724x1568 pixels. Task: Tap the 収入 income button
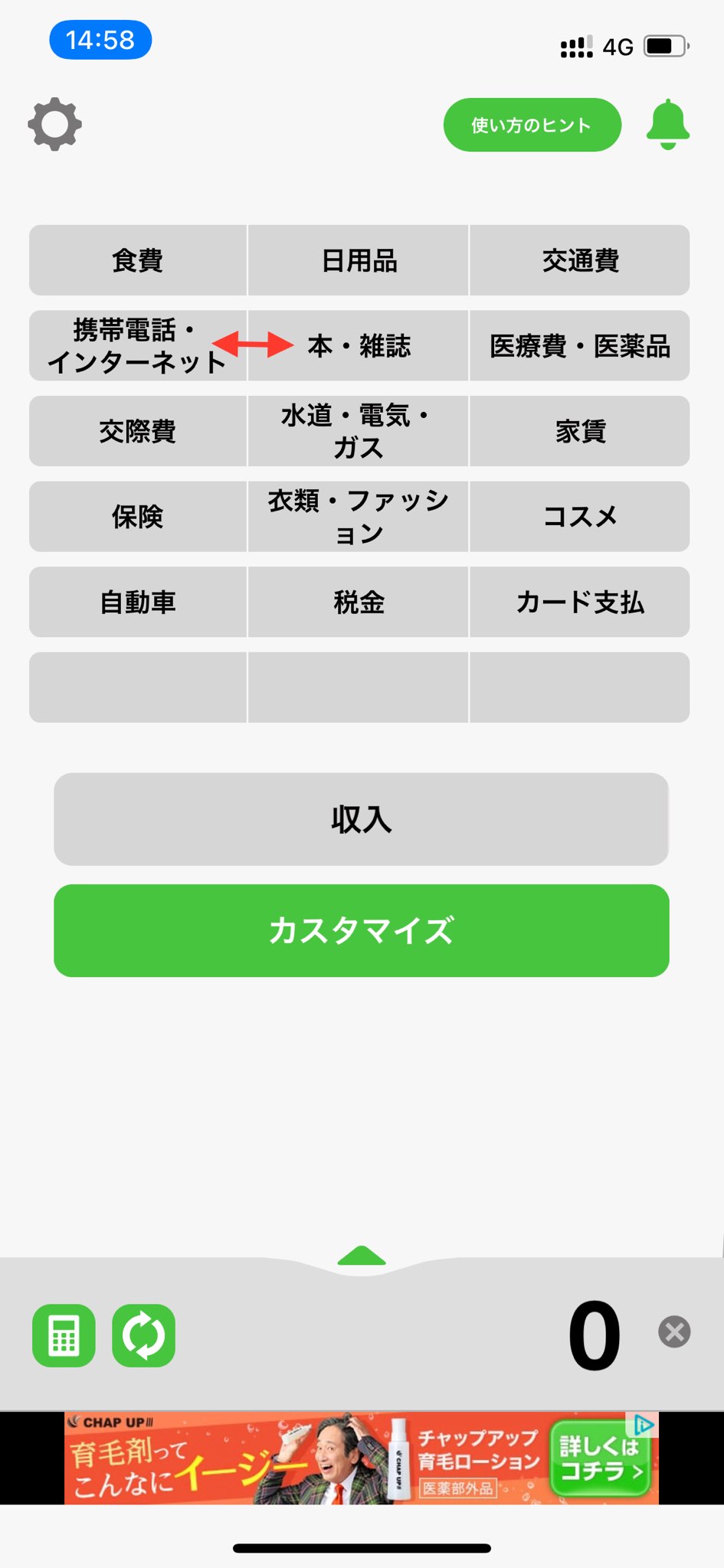click(x=362, y=819)
